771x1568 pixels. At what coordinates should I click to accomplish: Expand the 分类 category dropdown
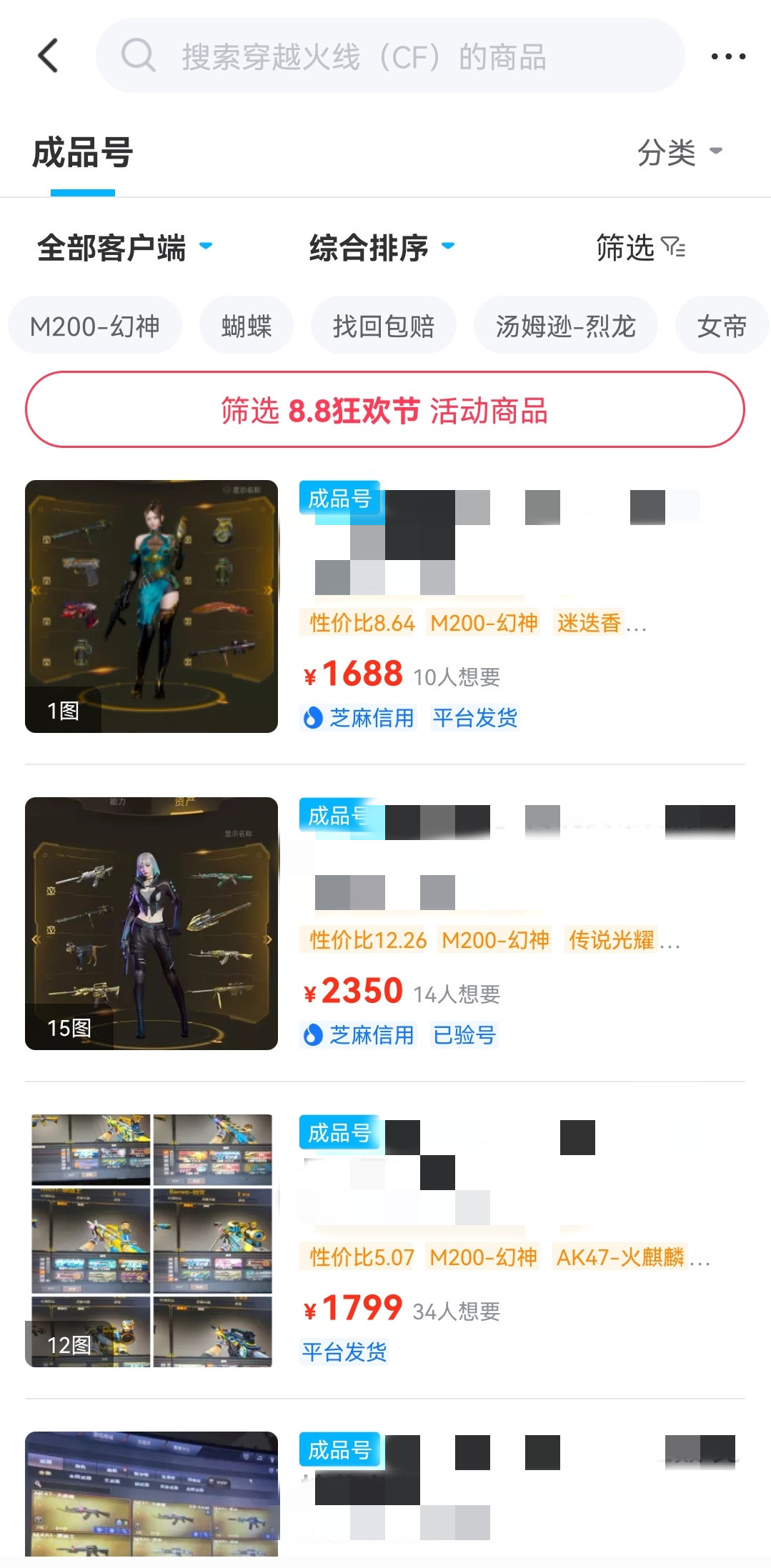679,152
